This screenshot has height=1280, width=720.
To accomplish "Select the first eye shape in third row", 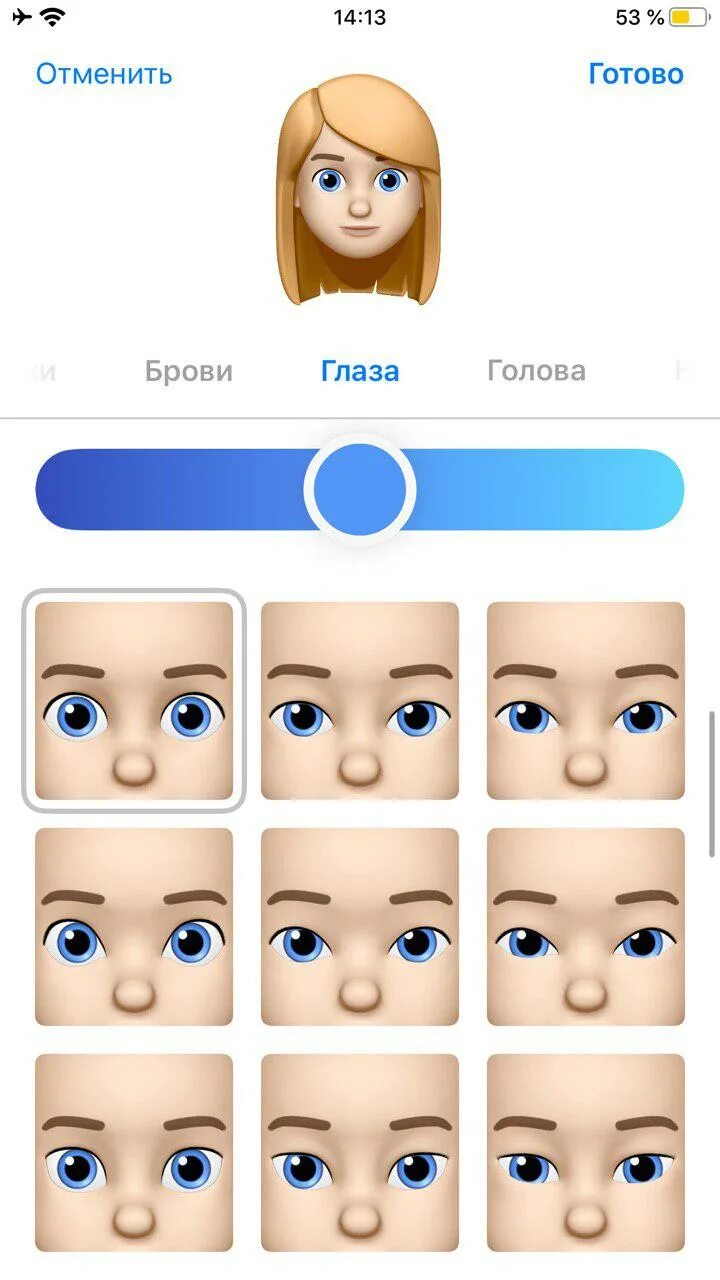I will click(x=134, y=1153).
